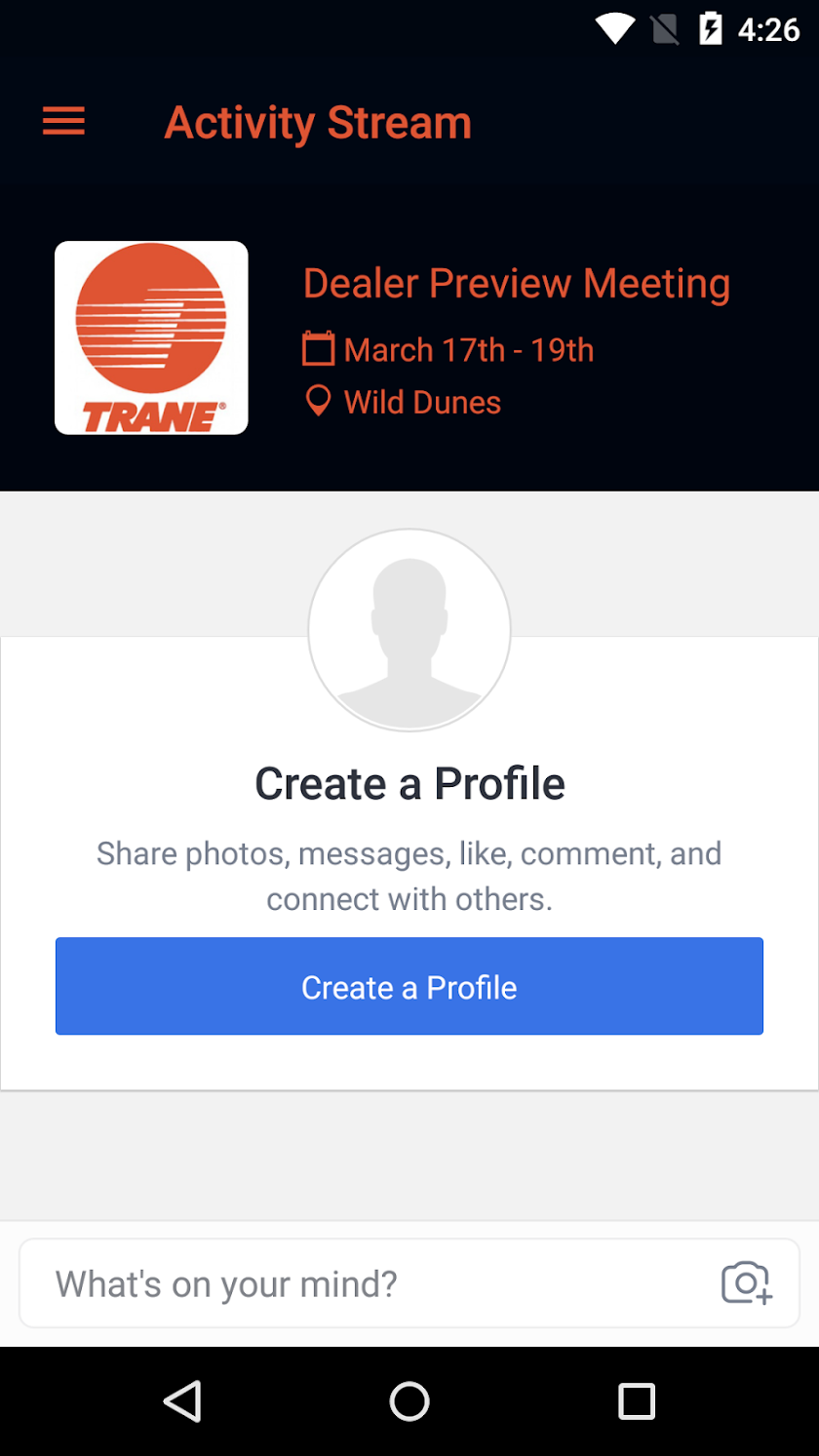This screenshot has height=1456, width=819.
Task: Tap the blue Create a Profile button
Action: point(409,986)
